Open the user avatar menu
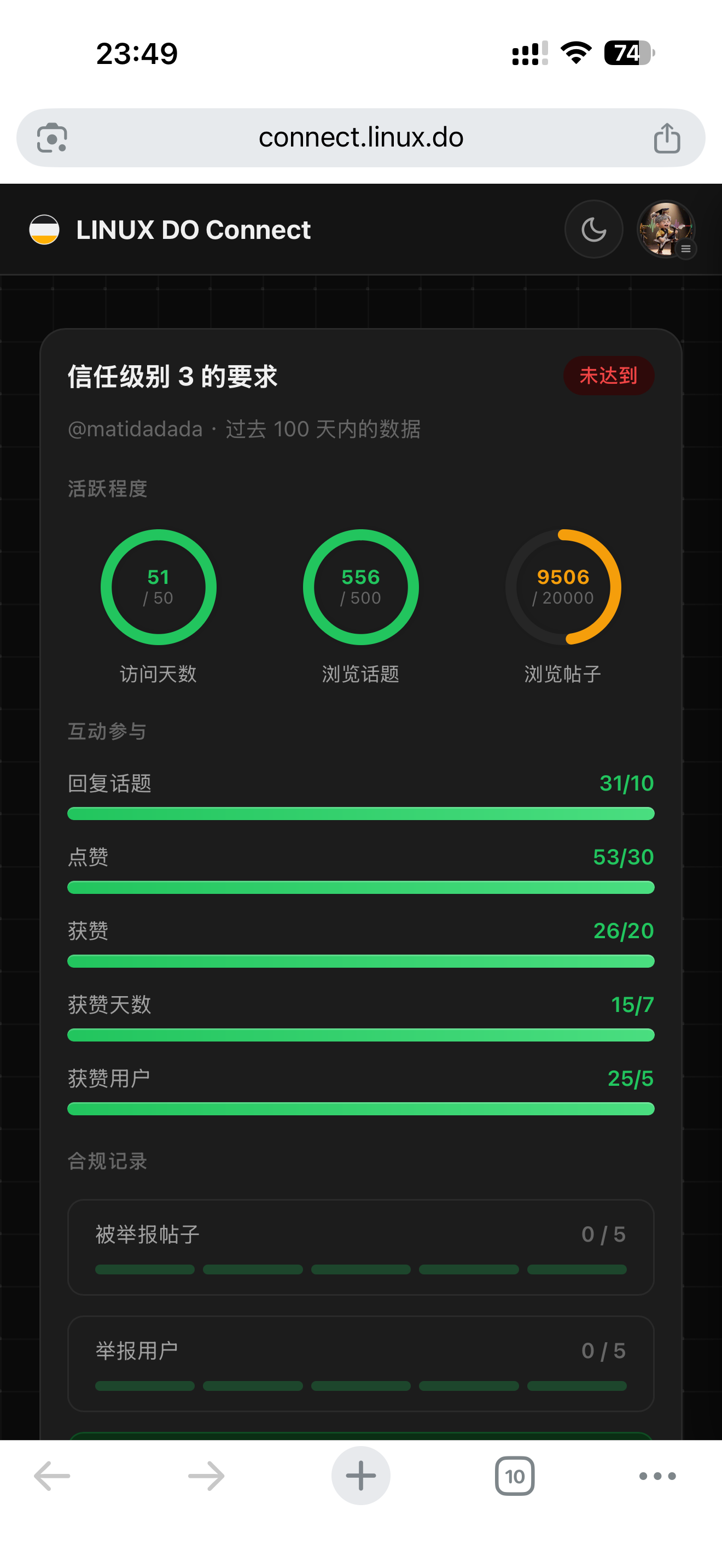 click(x=666, y=230)
